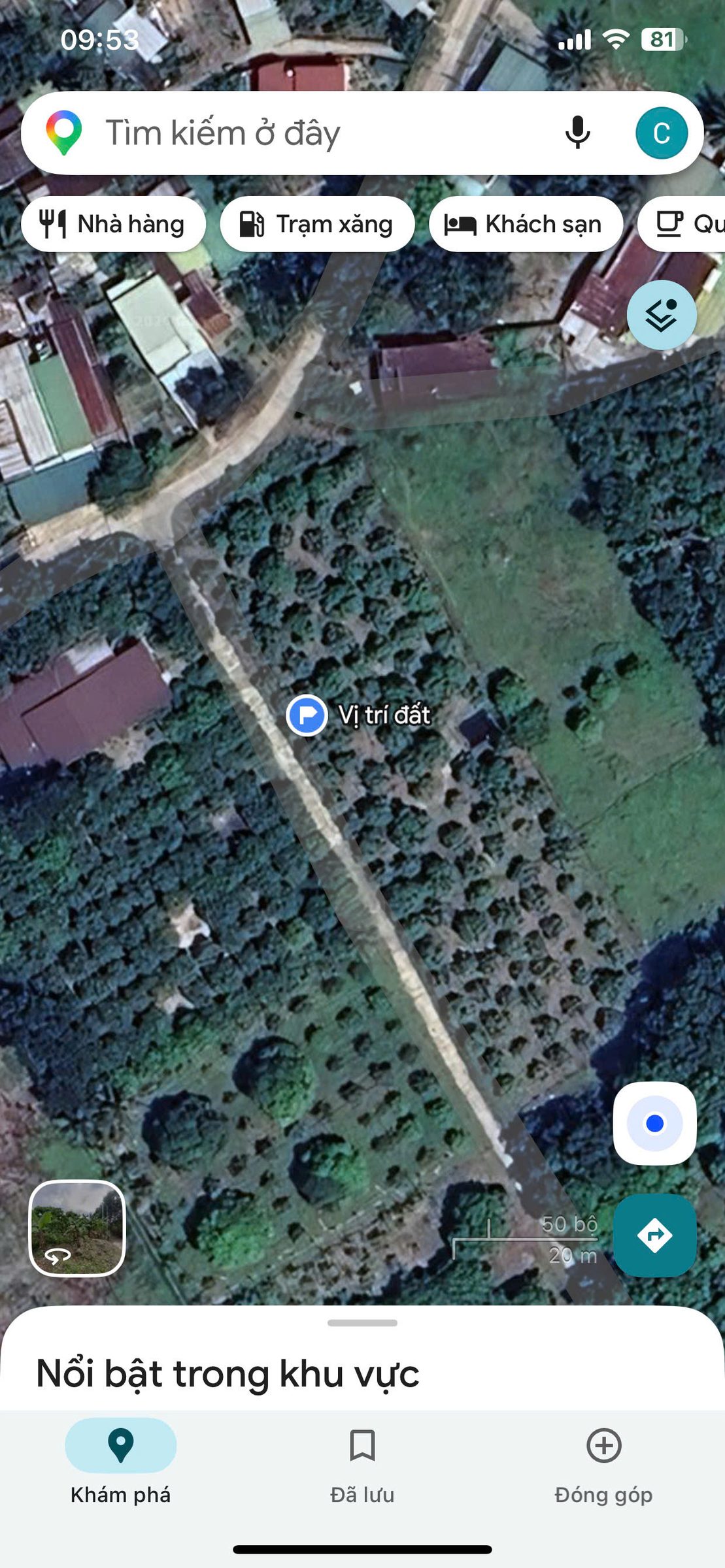Image resolution: width=725 pixels, height=1568 pixels.
Task: Center map on my location
Action: (654, 1123)
